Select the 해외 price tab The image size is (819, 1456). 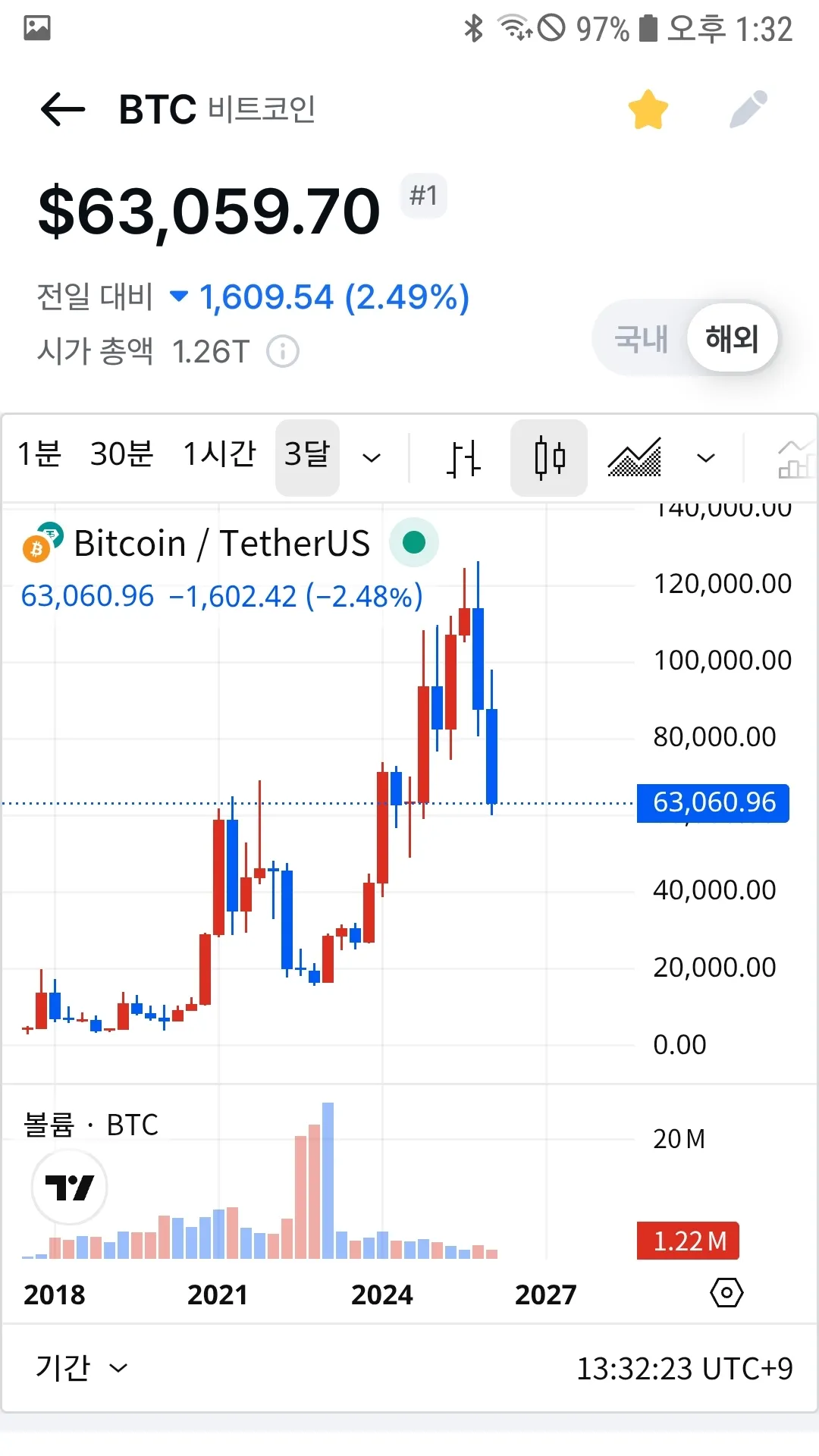732,338
